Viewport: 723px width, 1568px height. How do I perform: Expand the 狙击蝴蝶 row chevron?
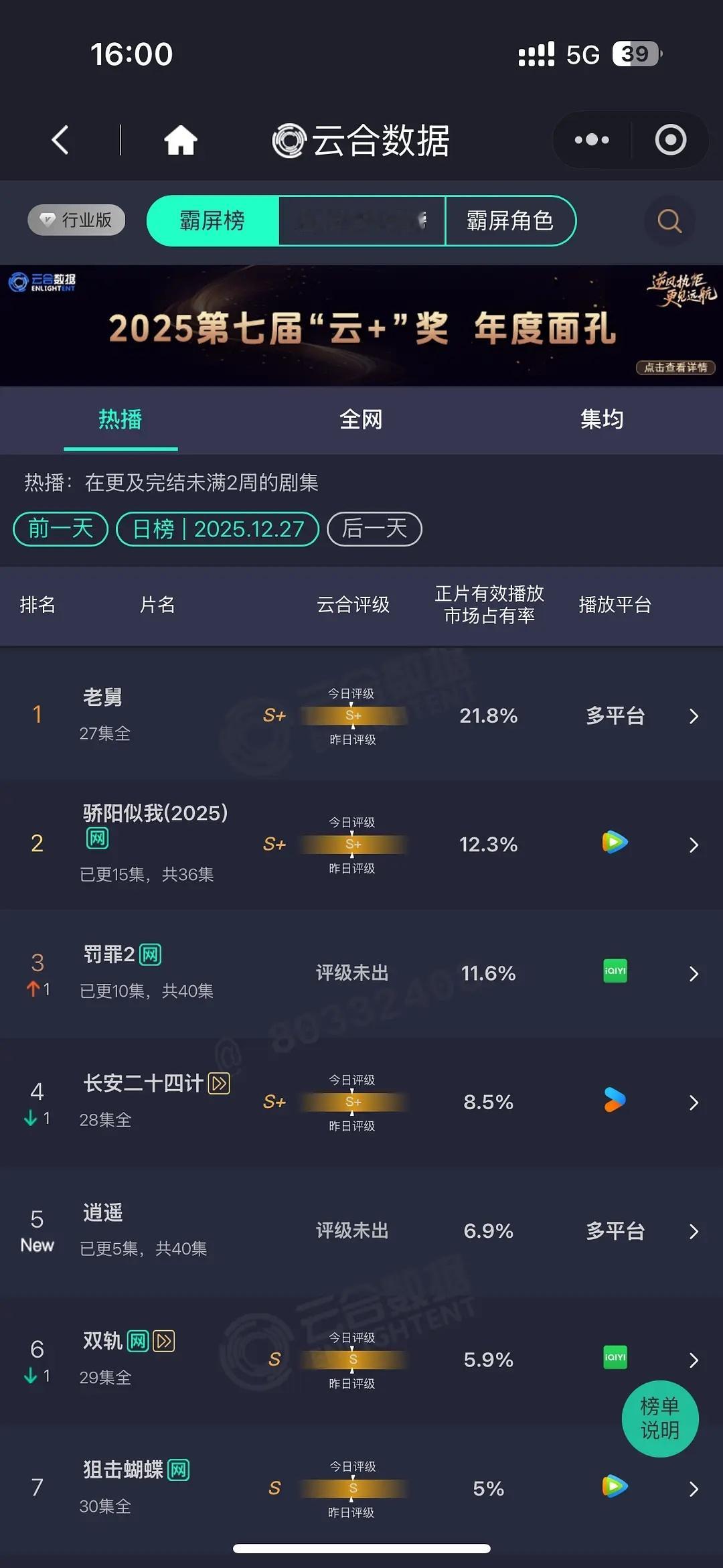[694, 1488]
